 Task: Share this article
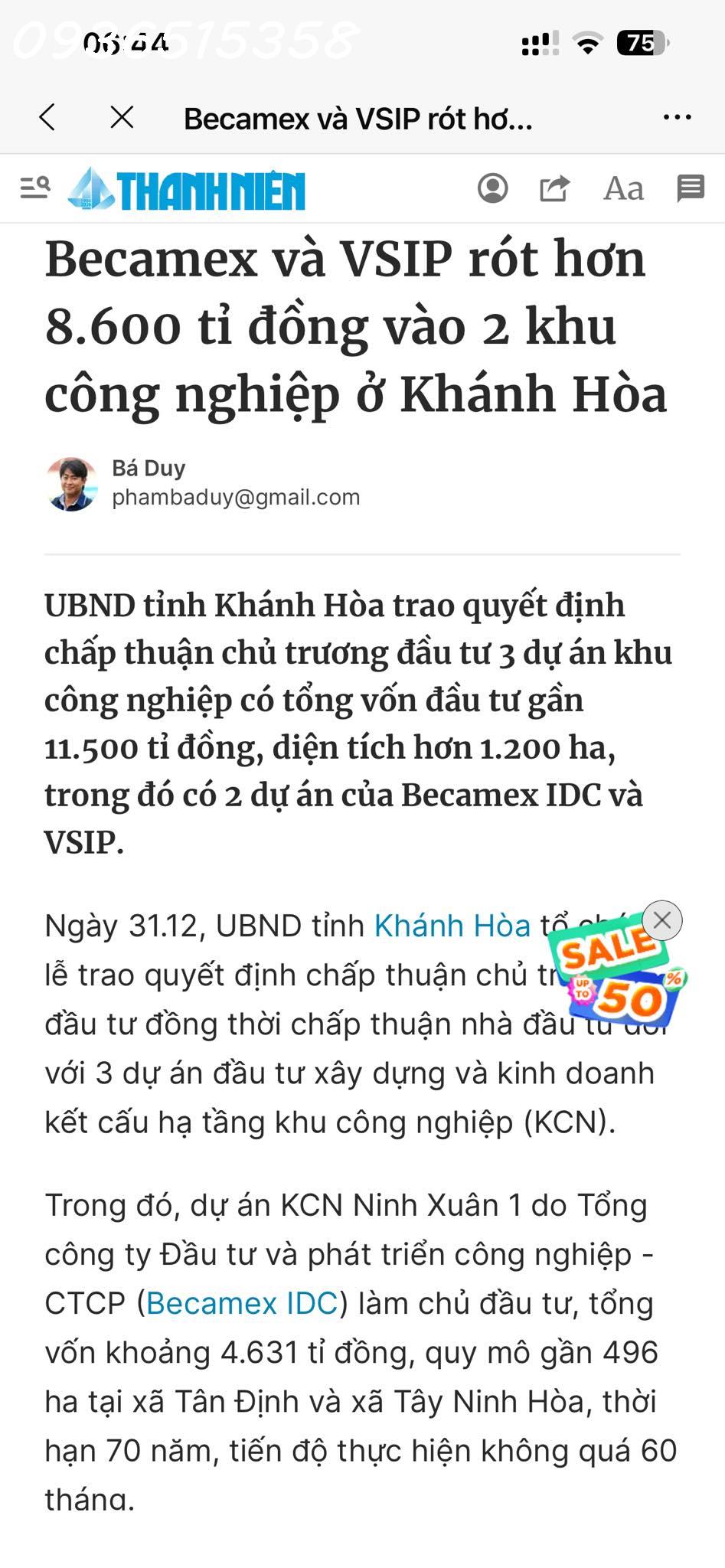coord(554,188)
